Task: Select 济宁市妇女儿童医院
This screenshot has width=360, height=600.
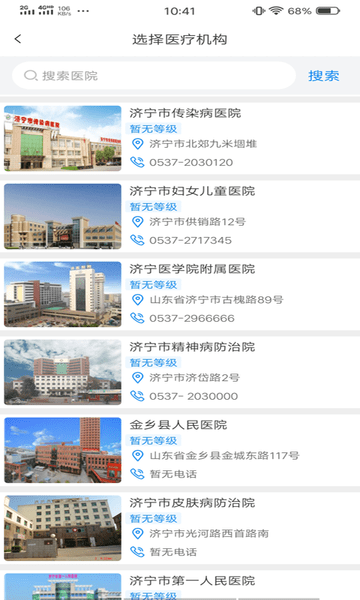Action: [180, 217]
